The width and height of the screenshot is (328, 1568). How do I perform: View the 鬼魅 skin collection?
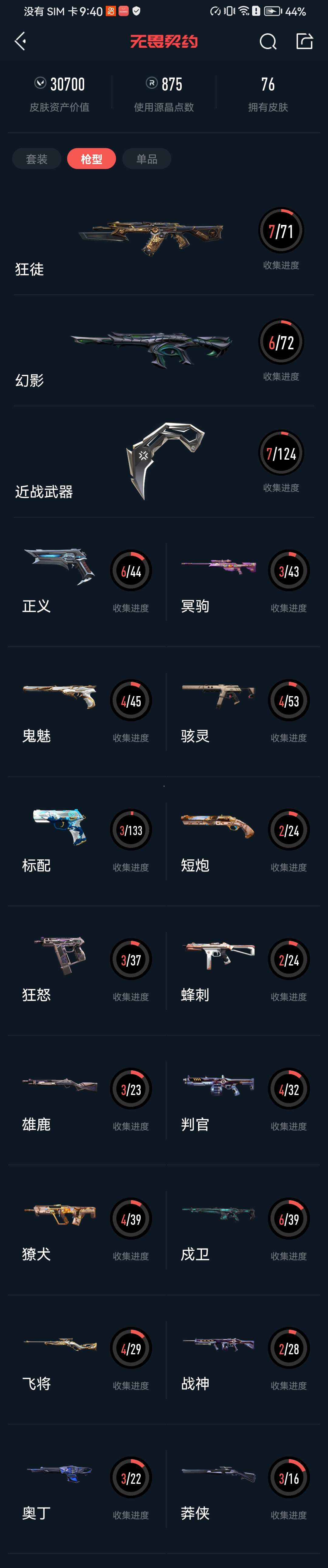85,711
